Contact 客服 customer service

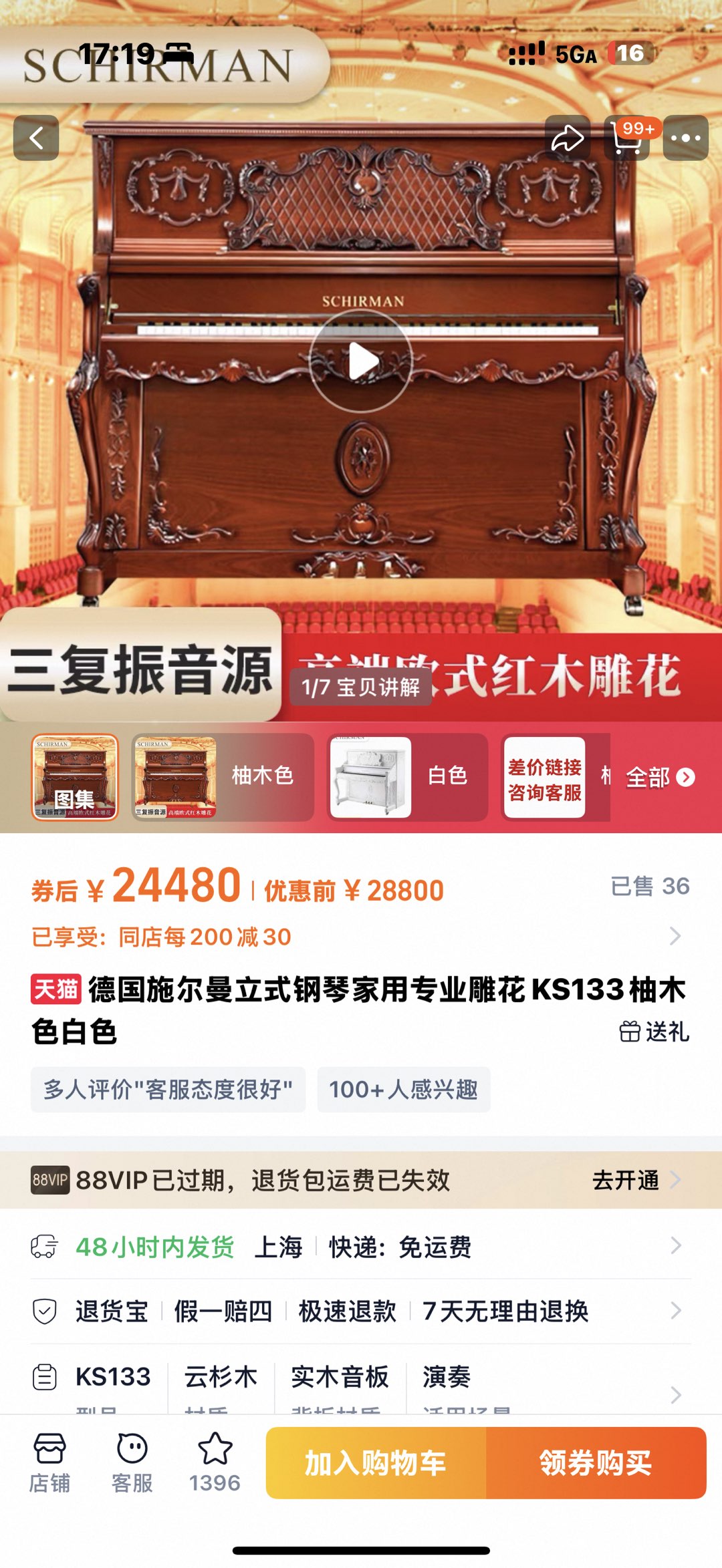point(132,1462)
